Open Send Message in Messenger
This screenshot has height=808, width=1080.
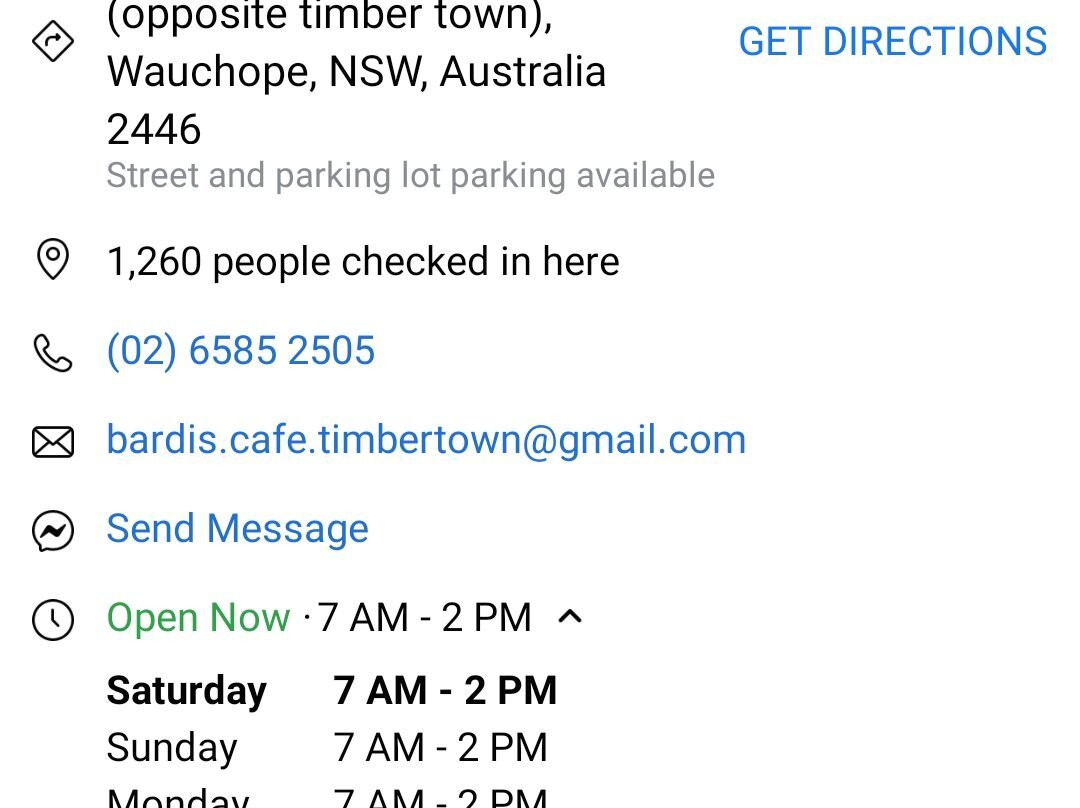click(x=238, y=529)
